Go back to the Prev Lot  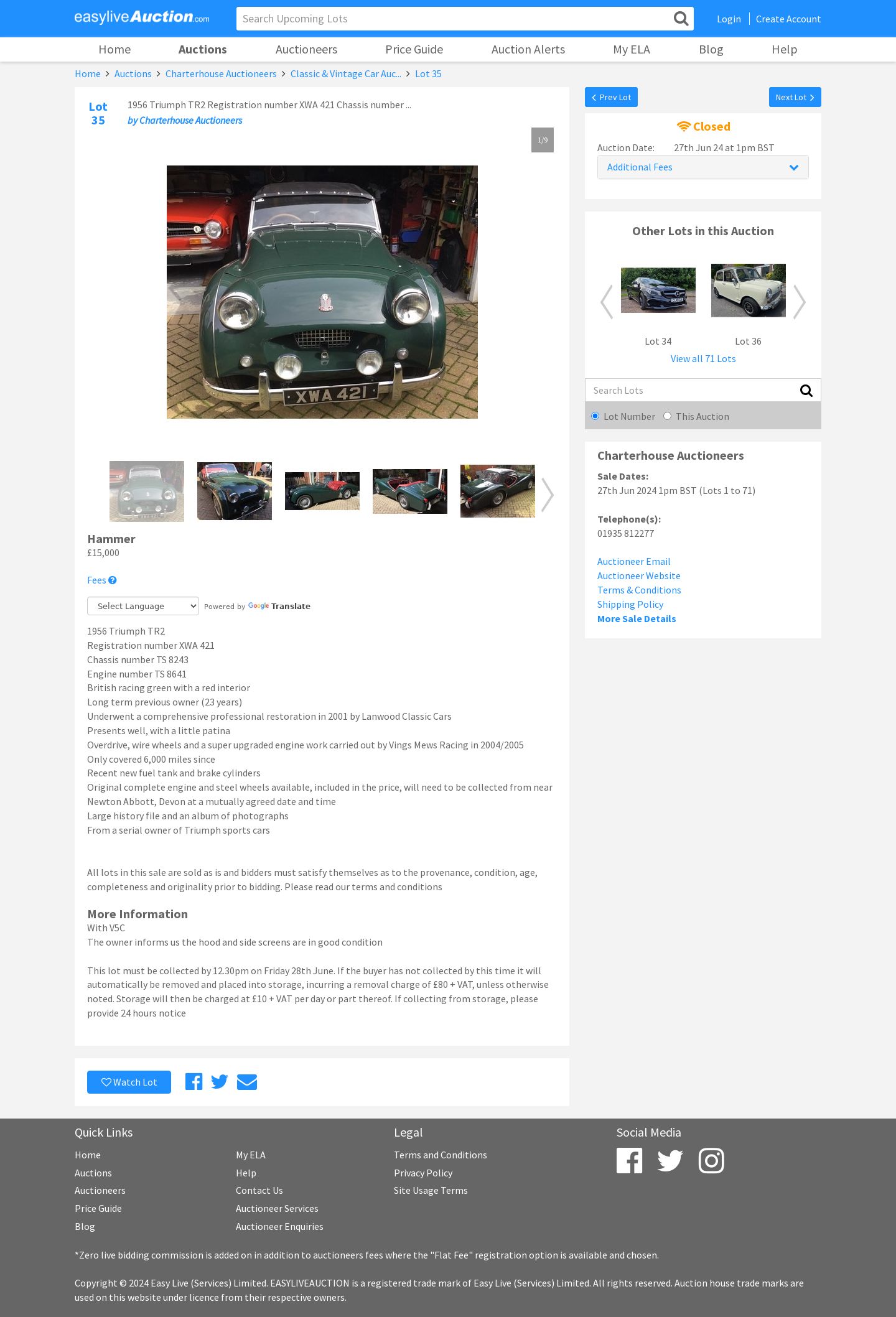[611, 97]
